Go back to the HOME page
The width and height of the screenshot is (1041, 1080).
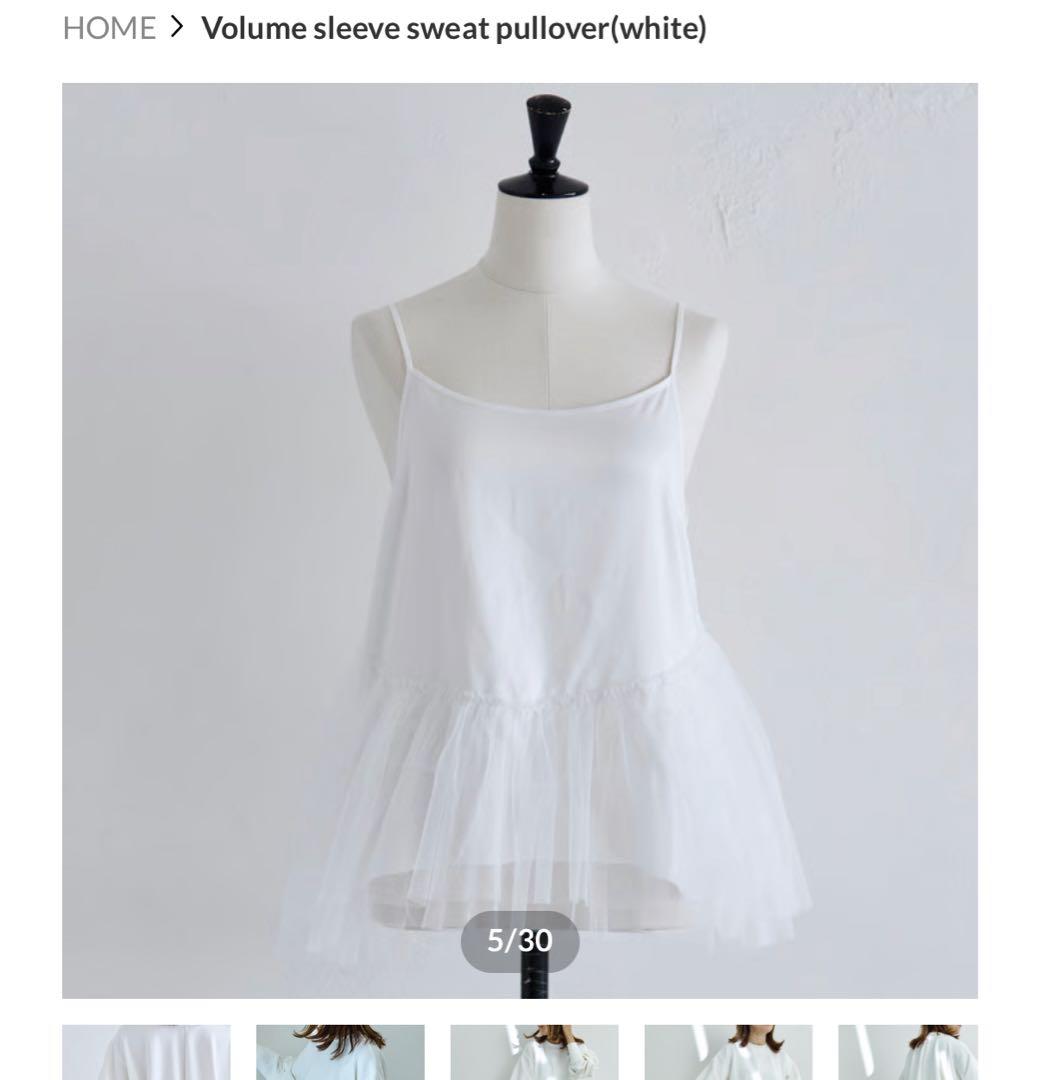coord(109,28)
